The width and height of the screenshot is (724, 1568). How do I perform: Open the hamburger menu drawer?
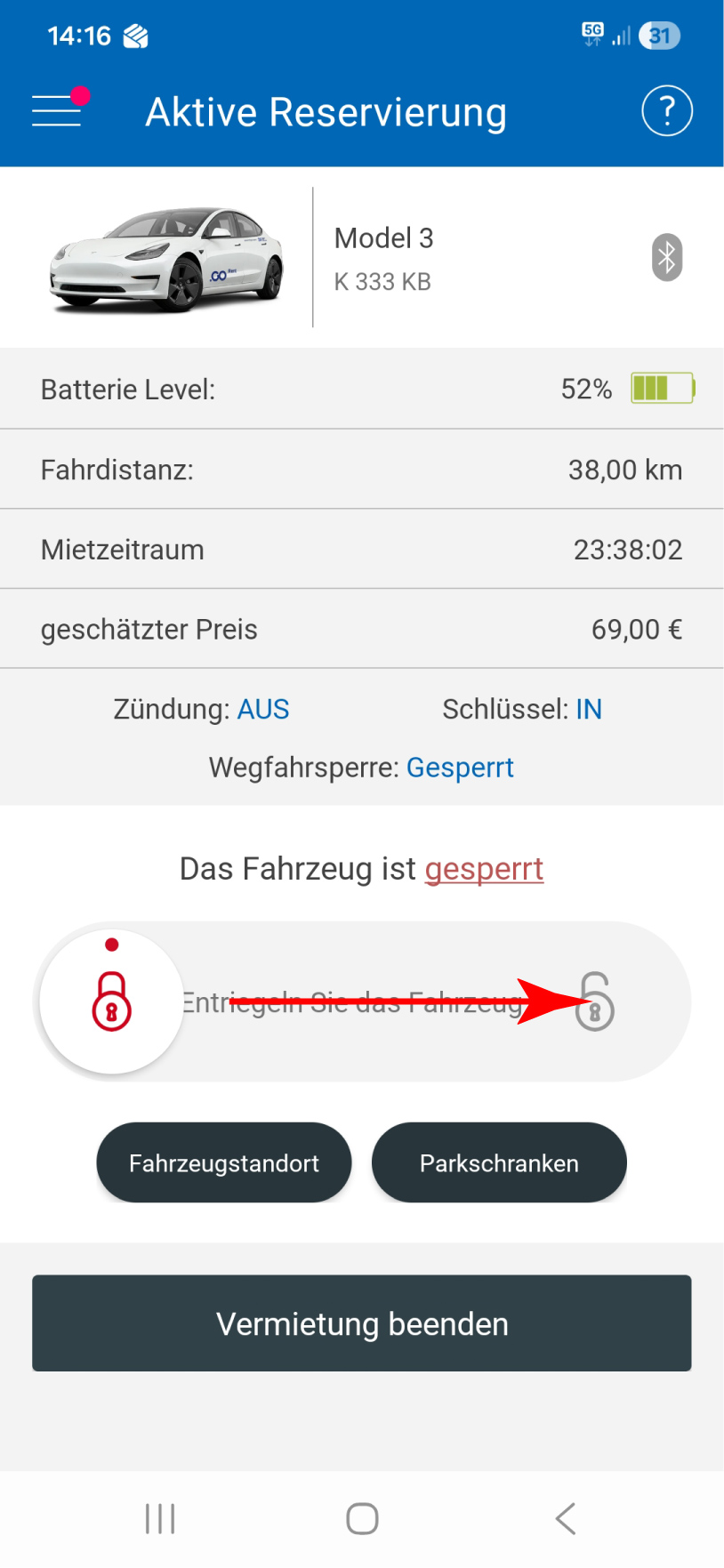click(57, 111)
